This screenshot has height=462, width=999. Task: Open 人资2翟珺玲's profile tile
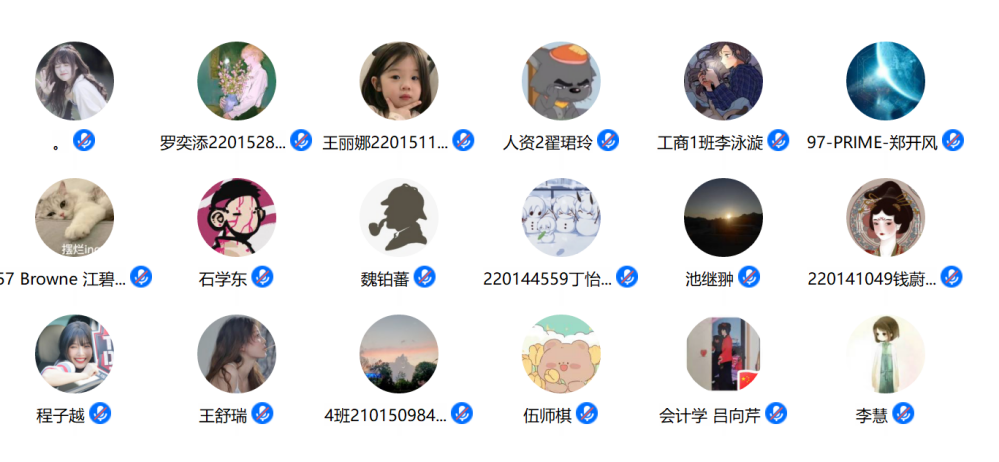(561, 81)
